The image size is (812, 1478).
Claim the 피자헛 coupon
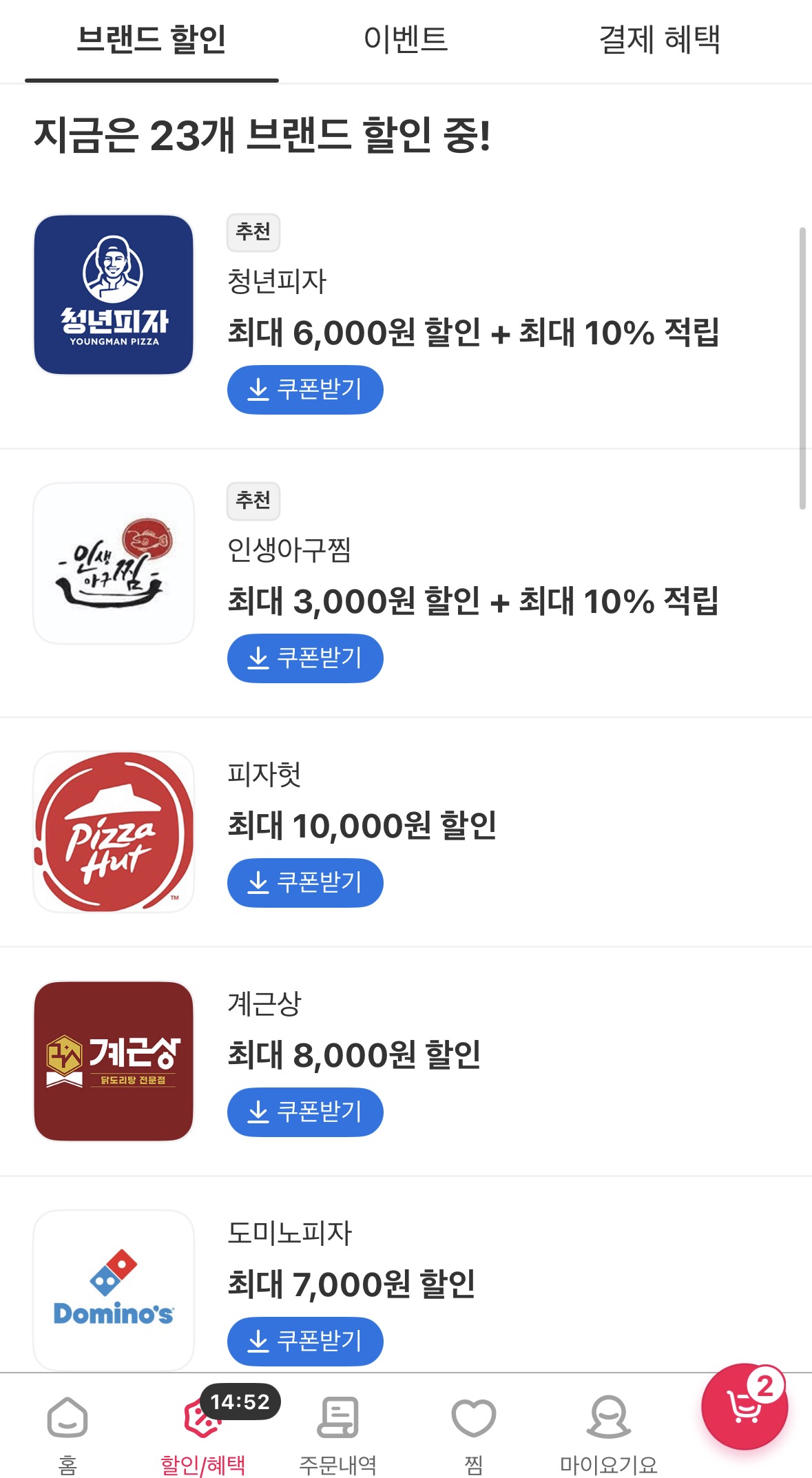coord(305,882)
